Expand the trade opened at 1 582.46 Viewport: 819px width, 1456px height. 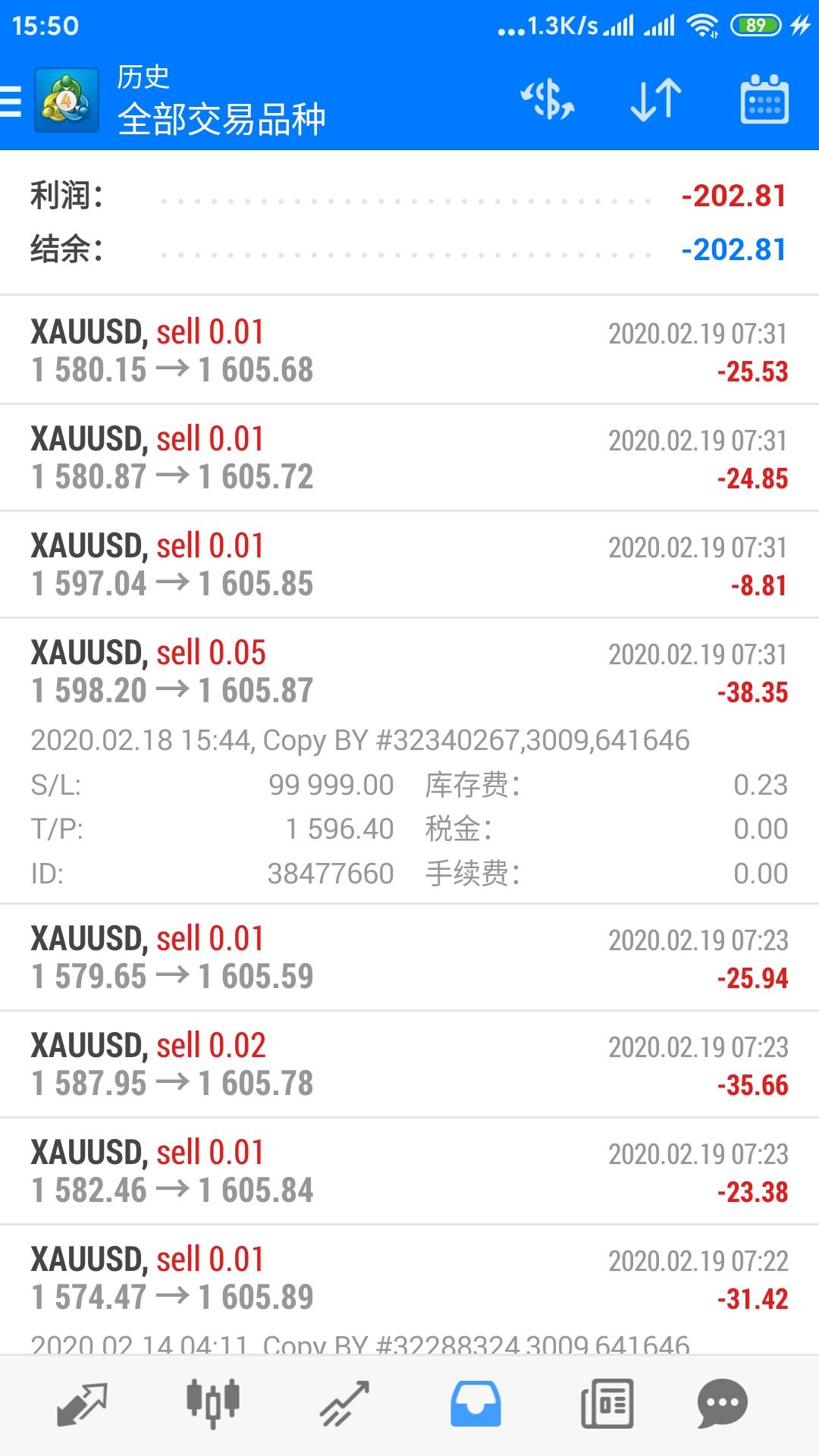pyautogui.click(x=409, y=1172)
